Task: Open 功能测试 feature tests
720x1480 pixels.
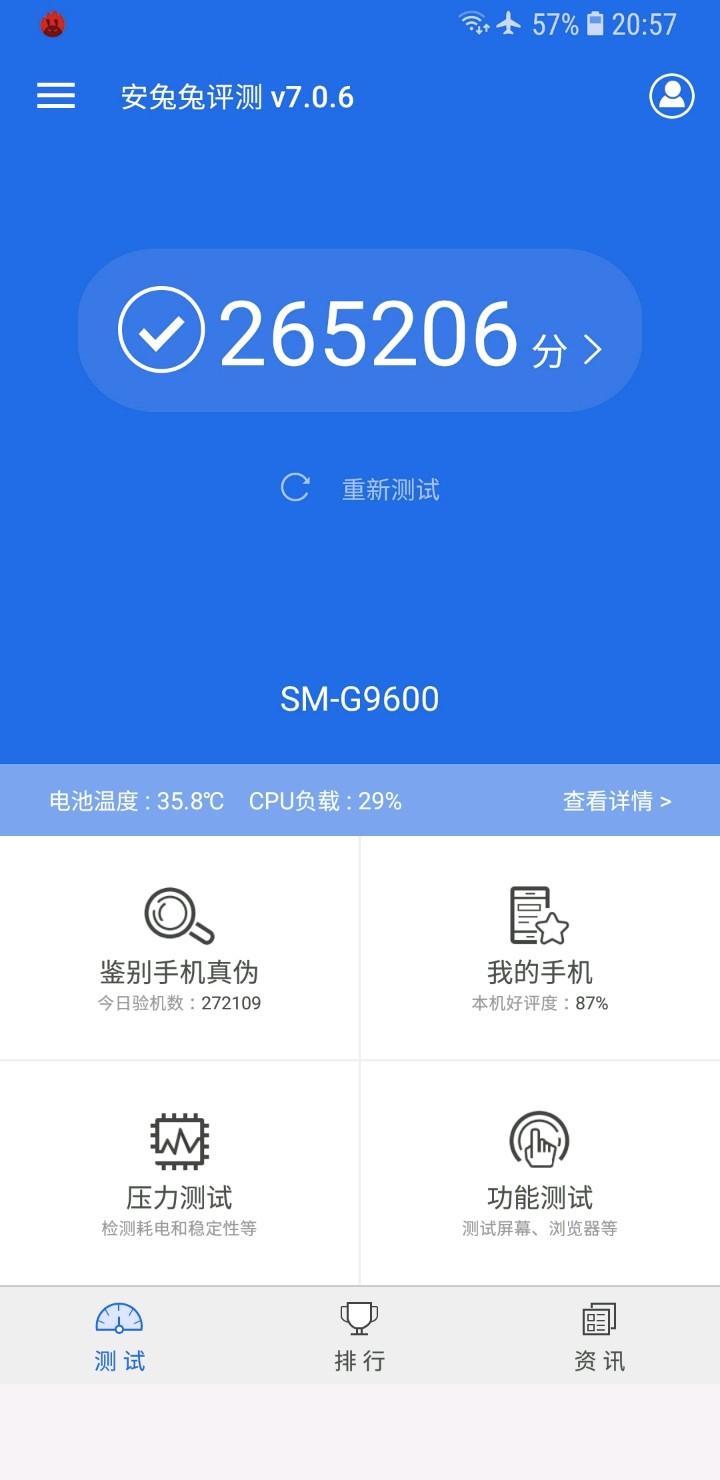Action: point(540,1174)
